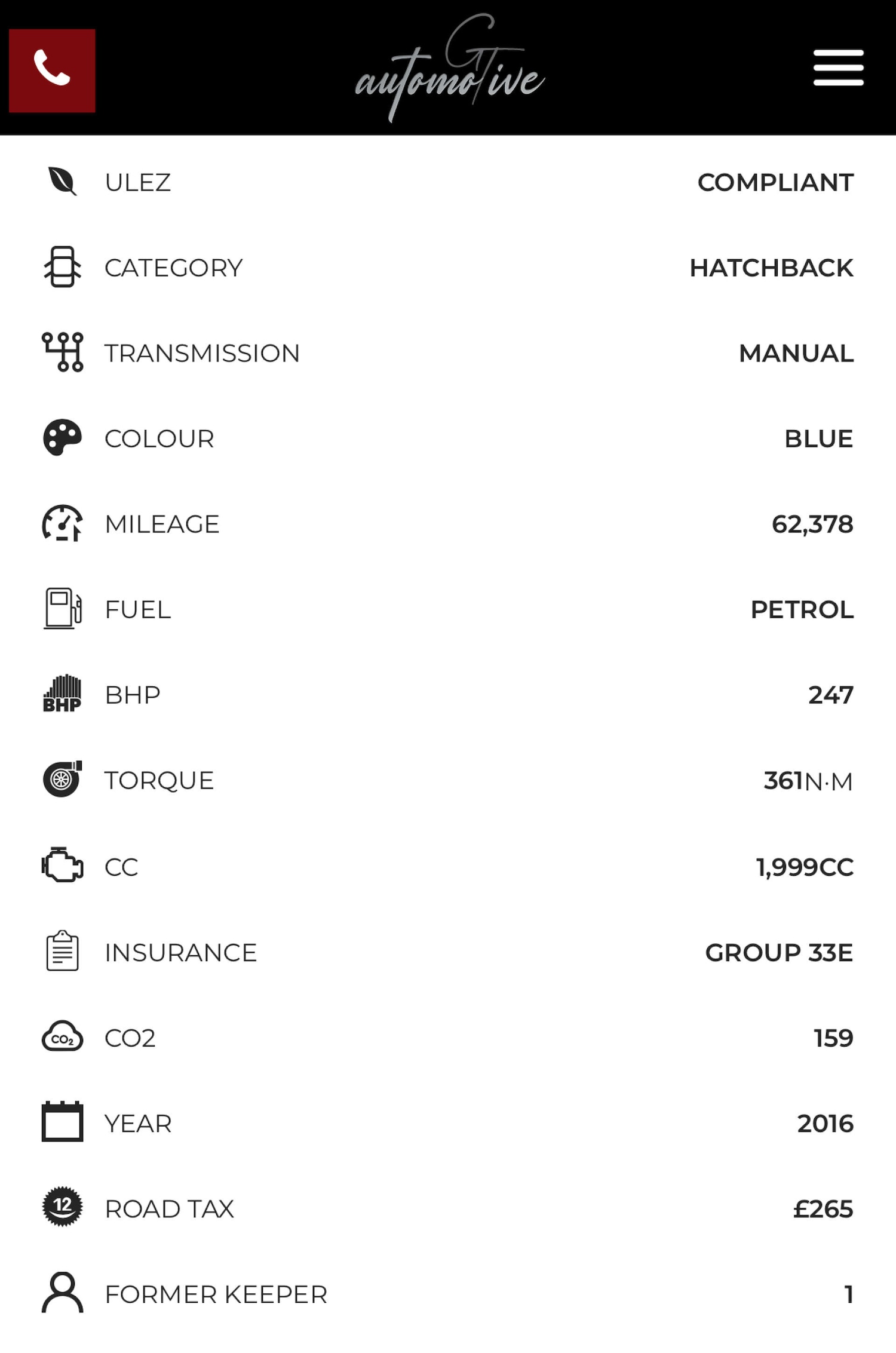Call the dealer via the phone button
The image size is (896, 1353).
(52, 70)
